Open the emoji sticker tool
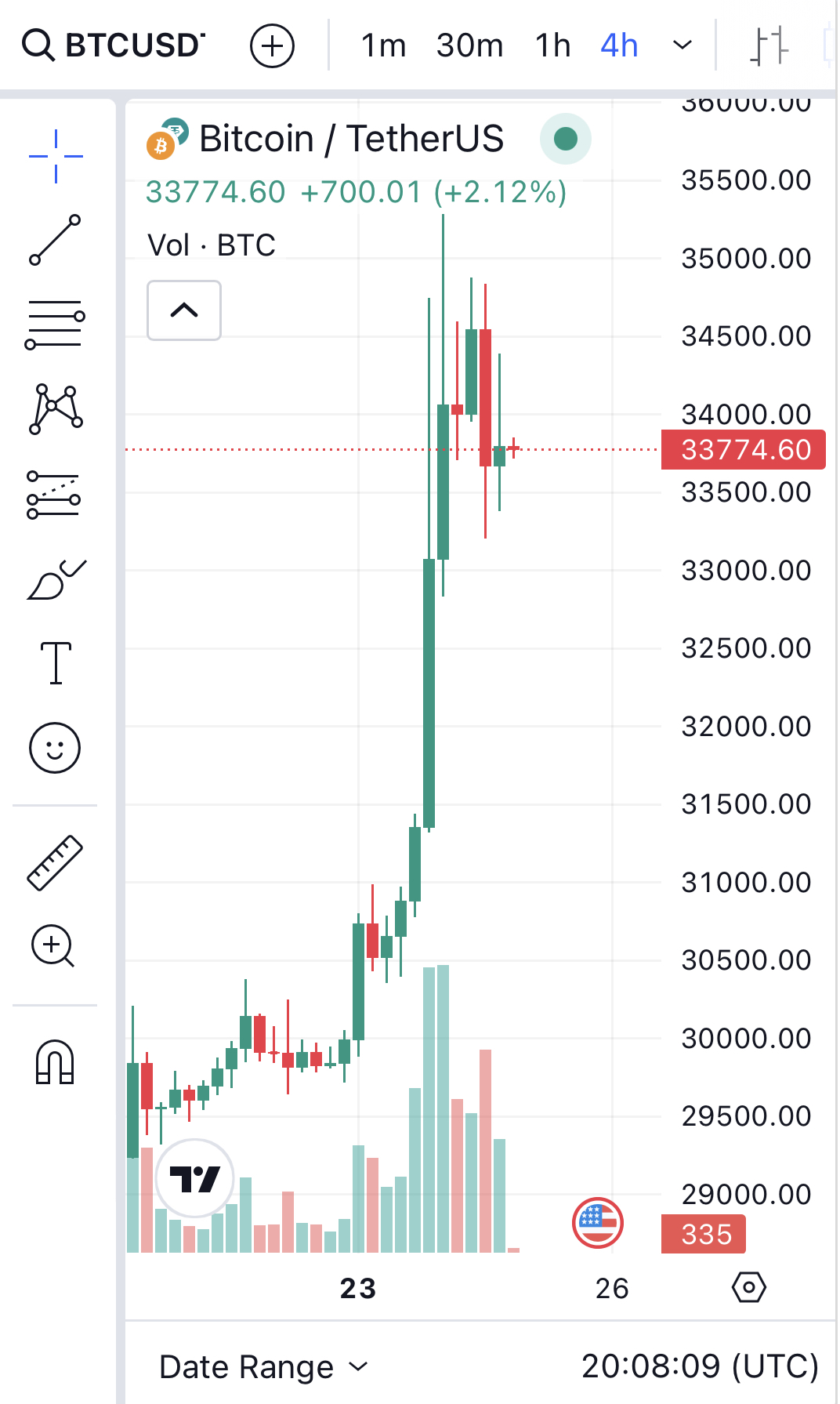This screenshot has height=1404, width=840. tap(56, 747)
